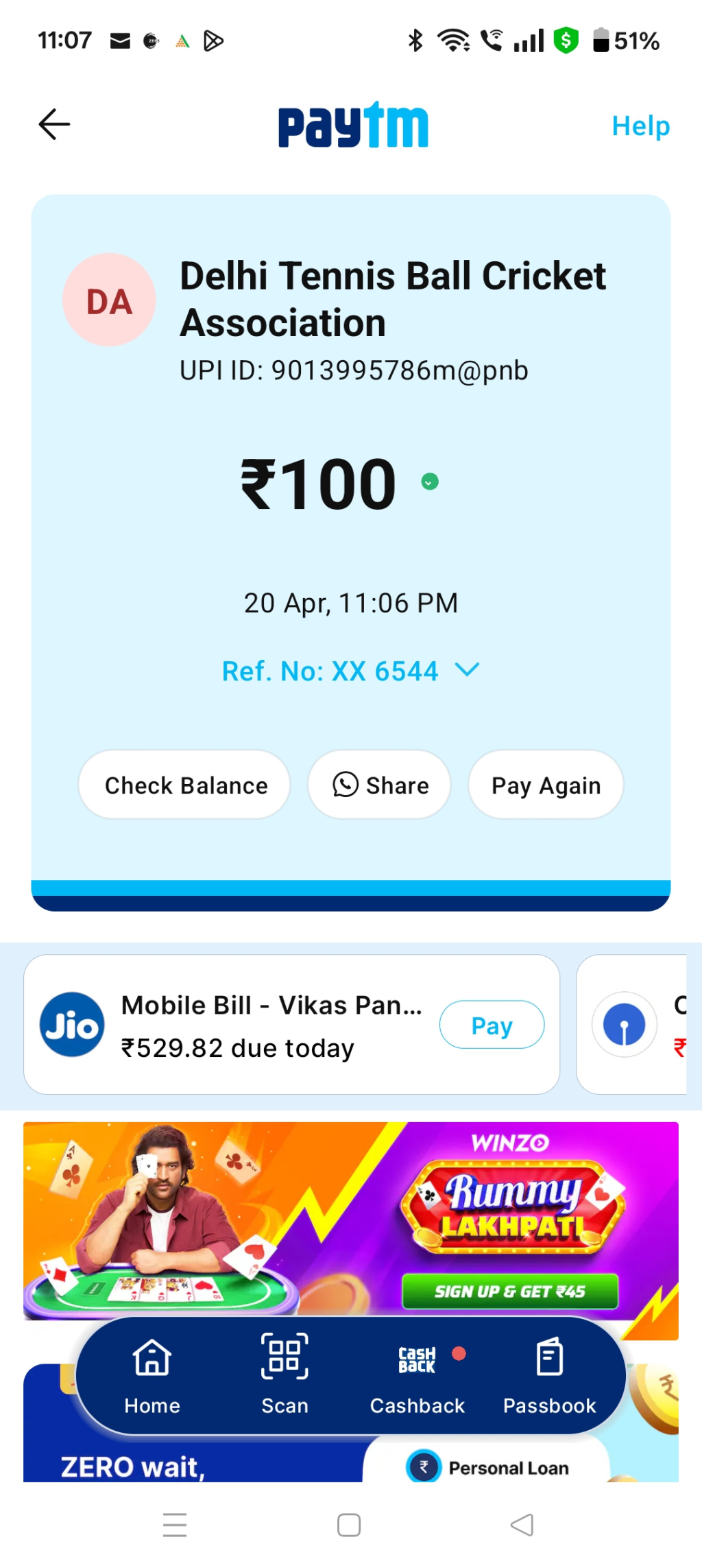Share the payment receipt via WhatsApp
702x1568 pixels.
(380, 785)
